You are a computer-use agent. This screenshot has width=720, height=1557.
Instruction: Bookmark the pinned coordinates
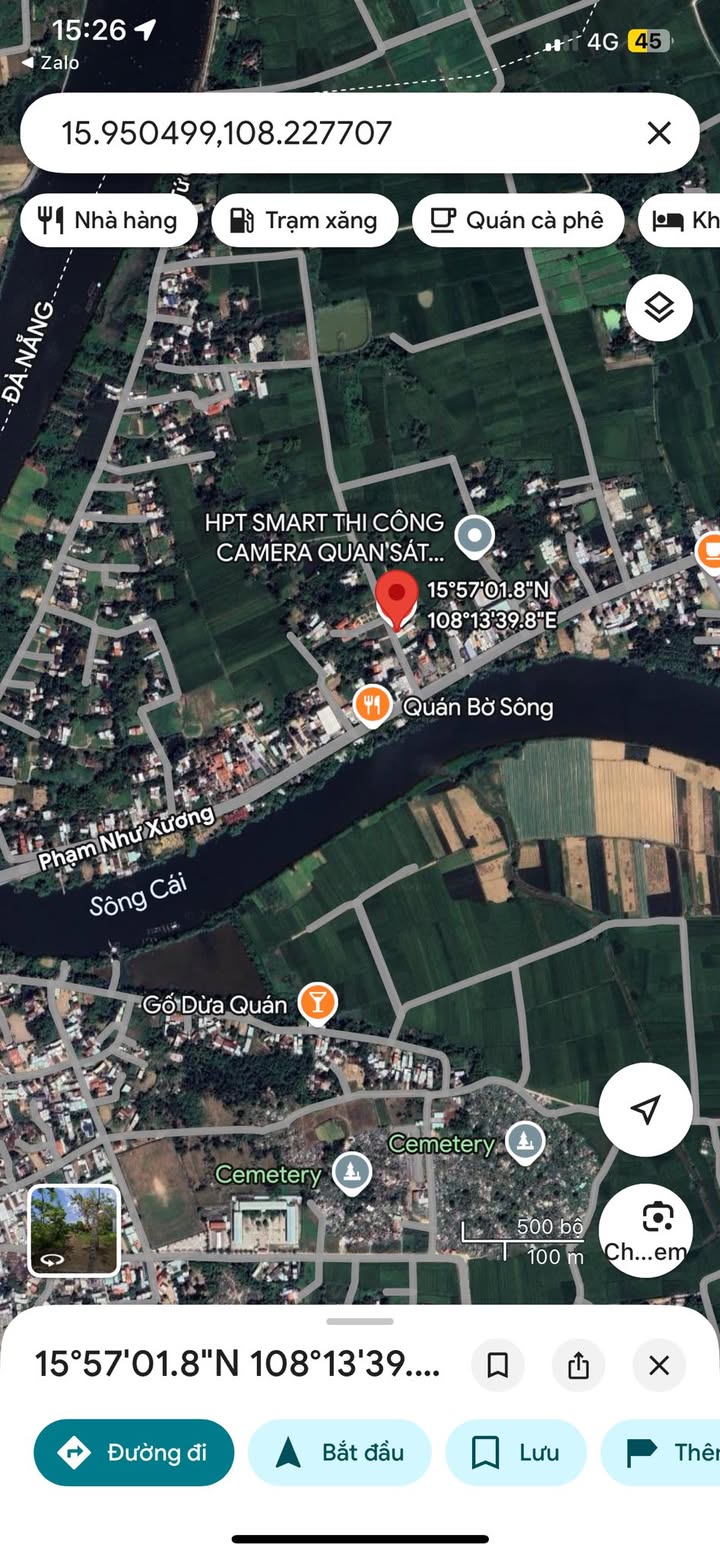(x=498, y=1365)
